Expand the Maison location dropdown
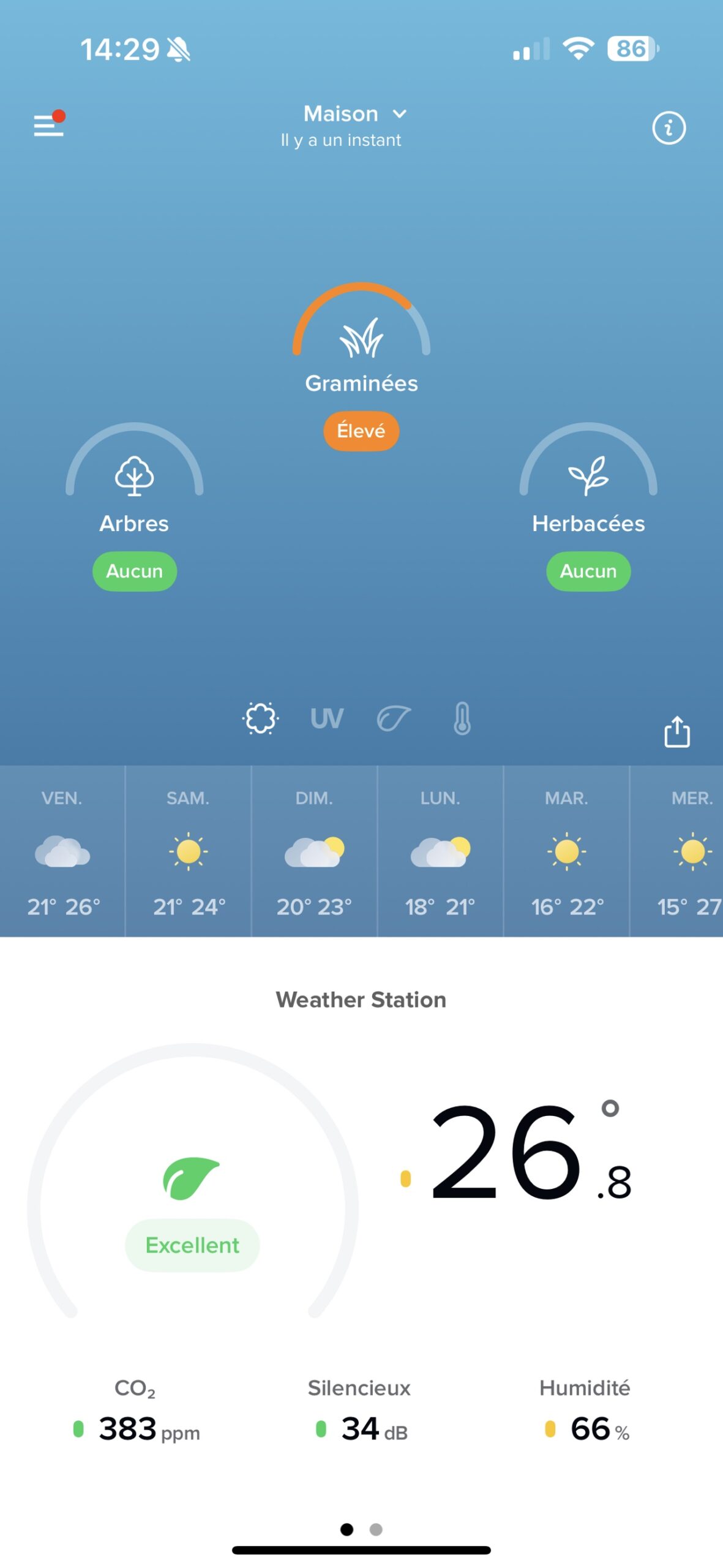The height and width of the screenshot is (1568, 723). (x=355, y=114)
